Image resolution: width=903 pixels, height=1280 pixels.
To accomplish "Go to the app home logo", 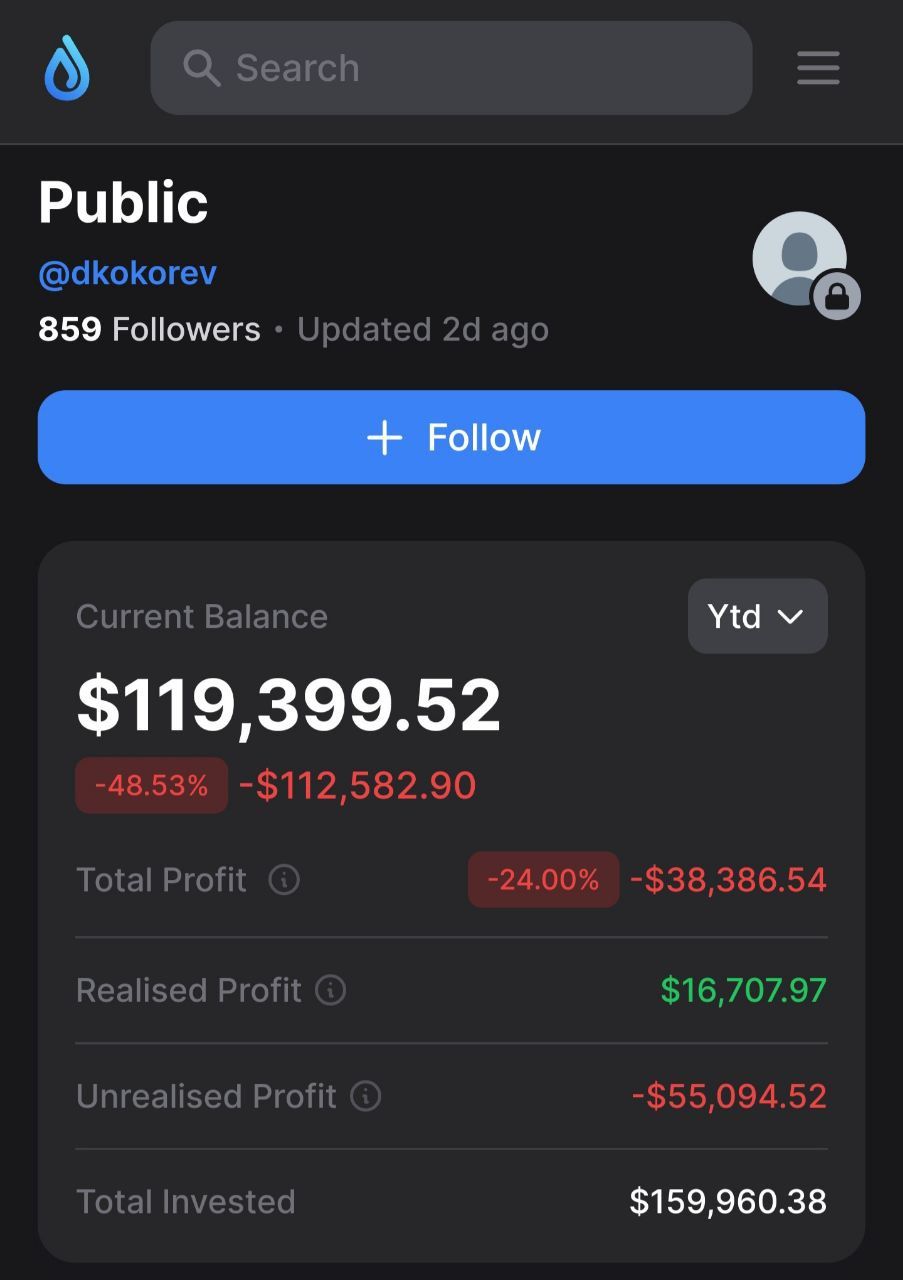I will coord(67,68).
